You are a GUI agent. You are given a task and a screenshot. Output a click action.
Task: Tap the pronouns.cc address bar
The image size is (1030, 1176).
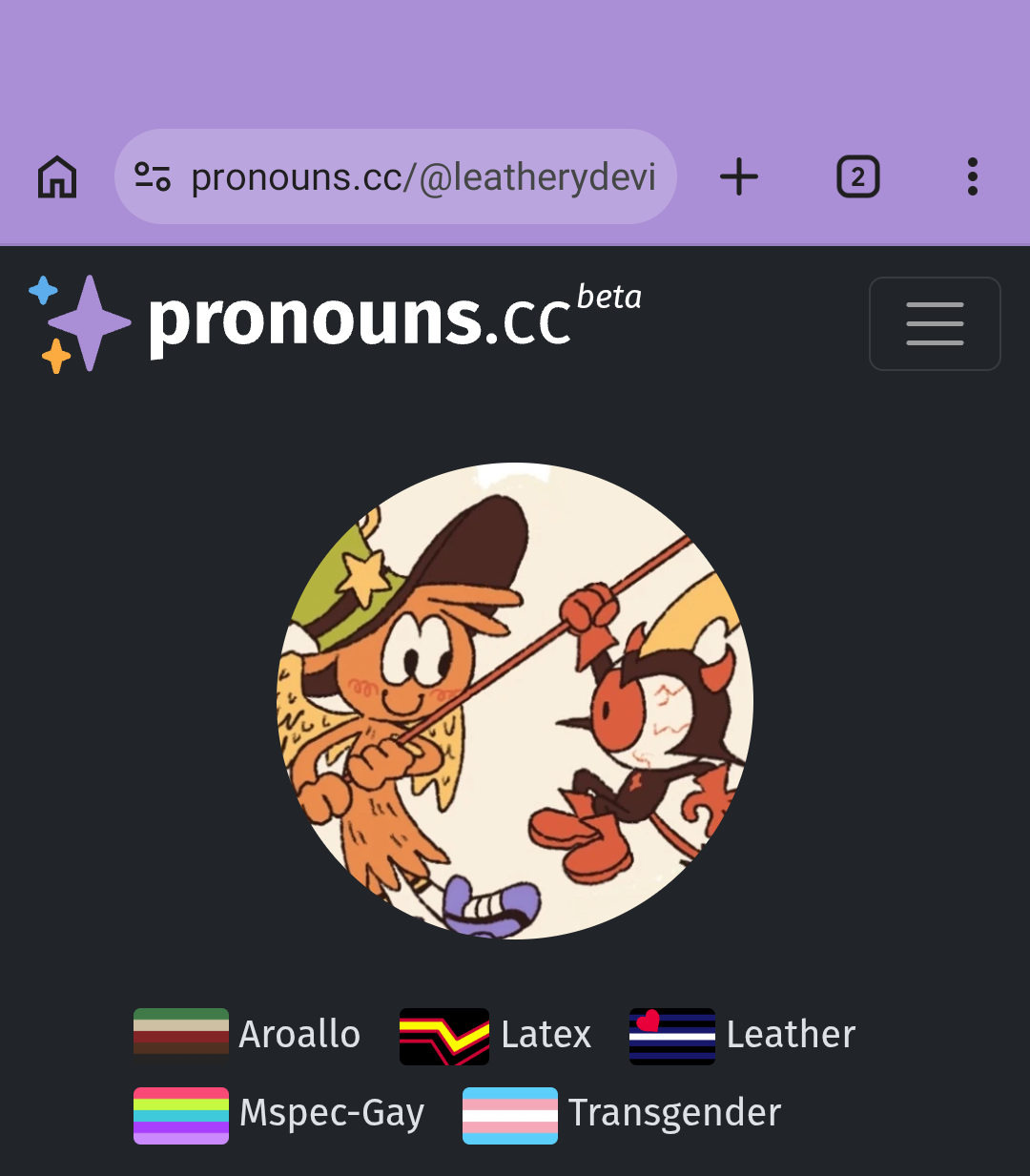(x=423, y=177)
